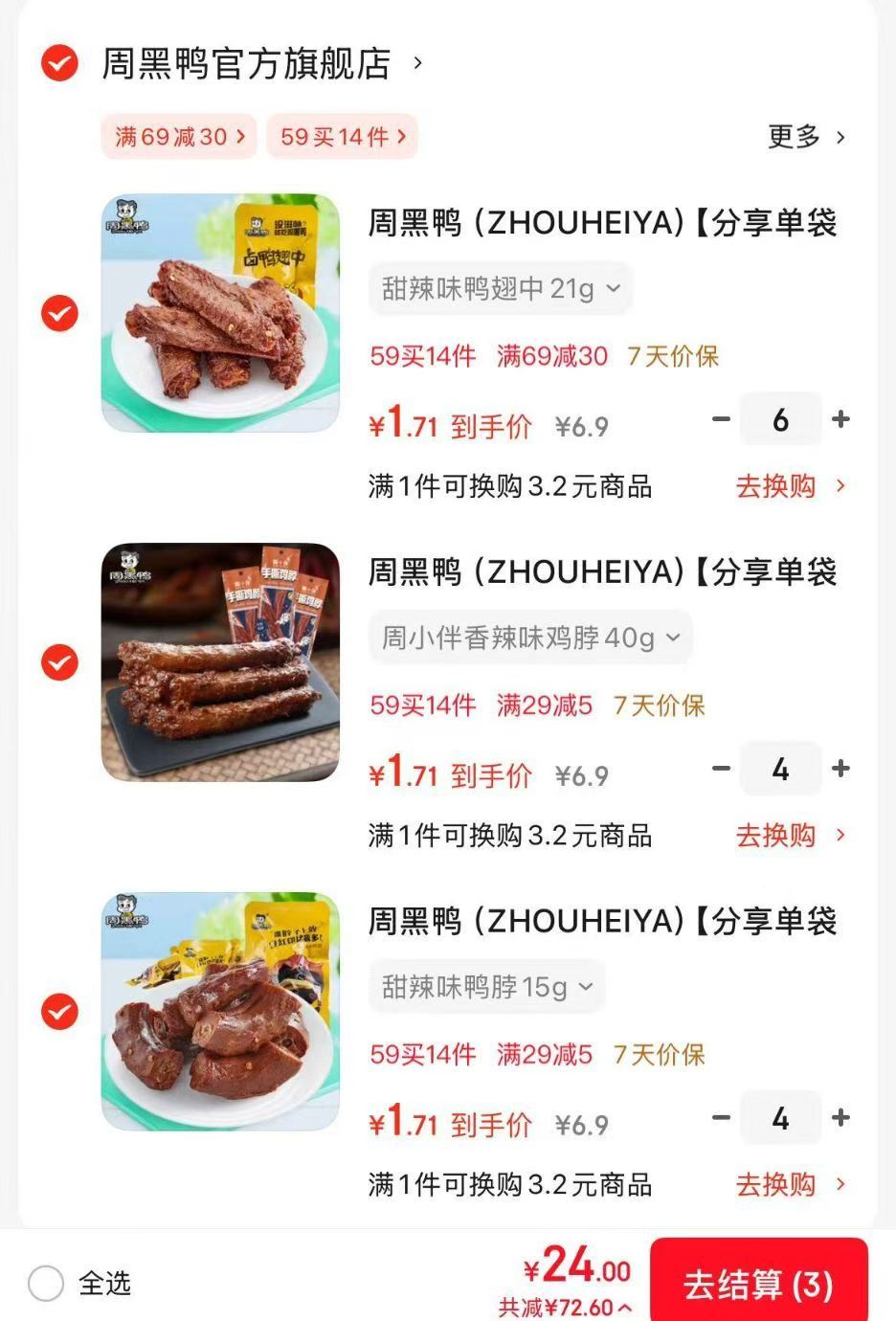Viewport: 896px width, 1321px height.
Task: Open spec dropdown 周小伴香辣味鸡脖 40g
Action: tap(529, 638)
